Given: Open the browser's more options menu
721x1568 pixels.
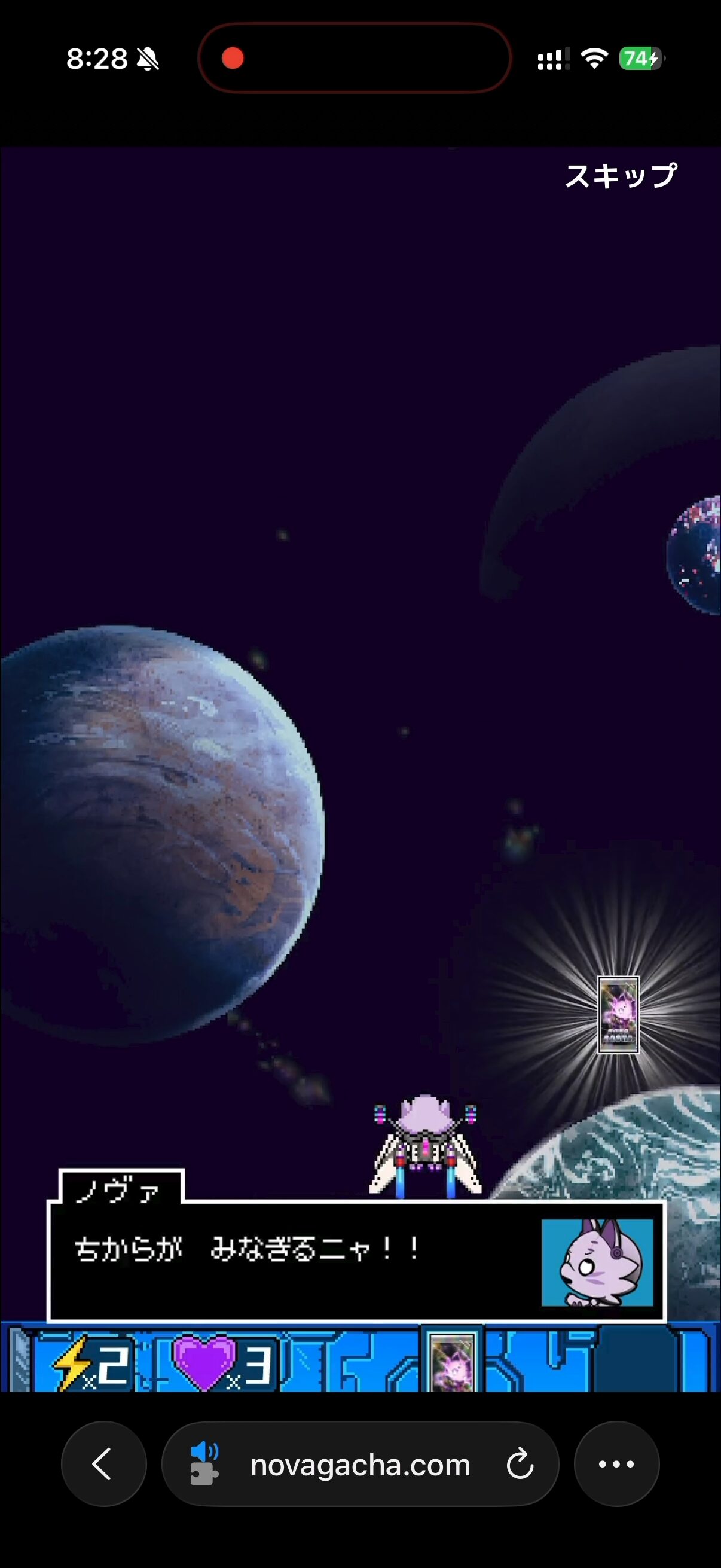Looking at the screenshot, I should tap(616, 1463).
